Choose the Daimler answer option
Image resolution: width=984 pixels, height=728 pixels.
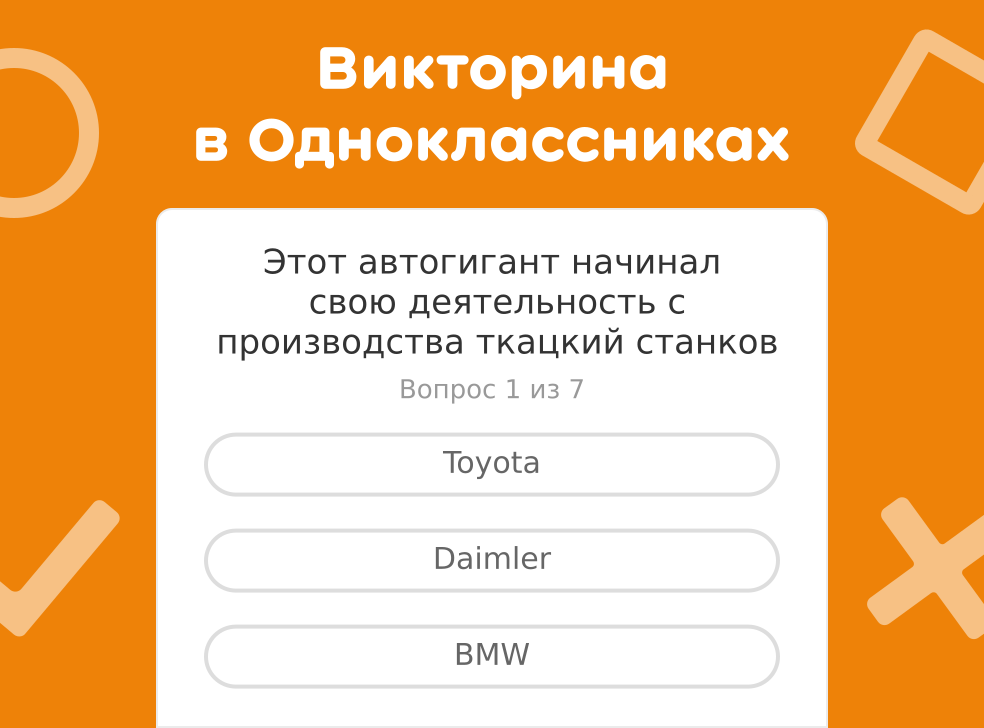[491, 560]
